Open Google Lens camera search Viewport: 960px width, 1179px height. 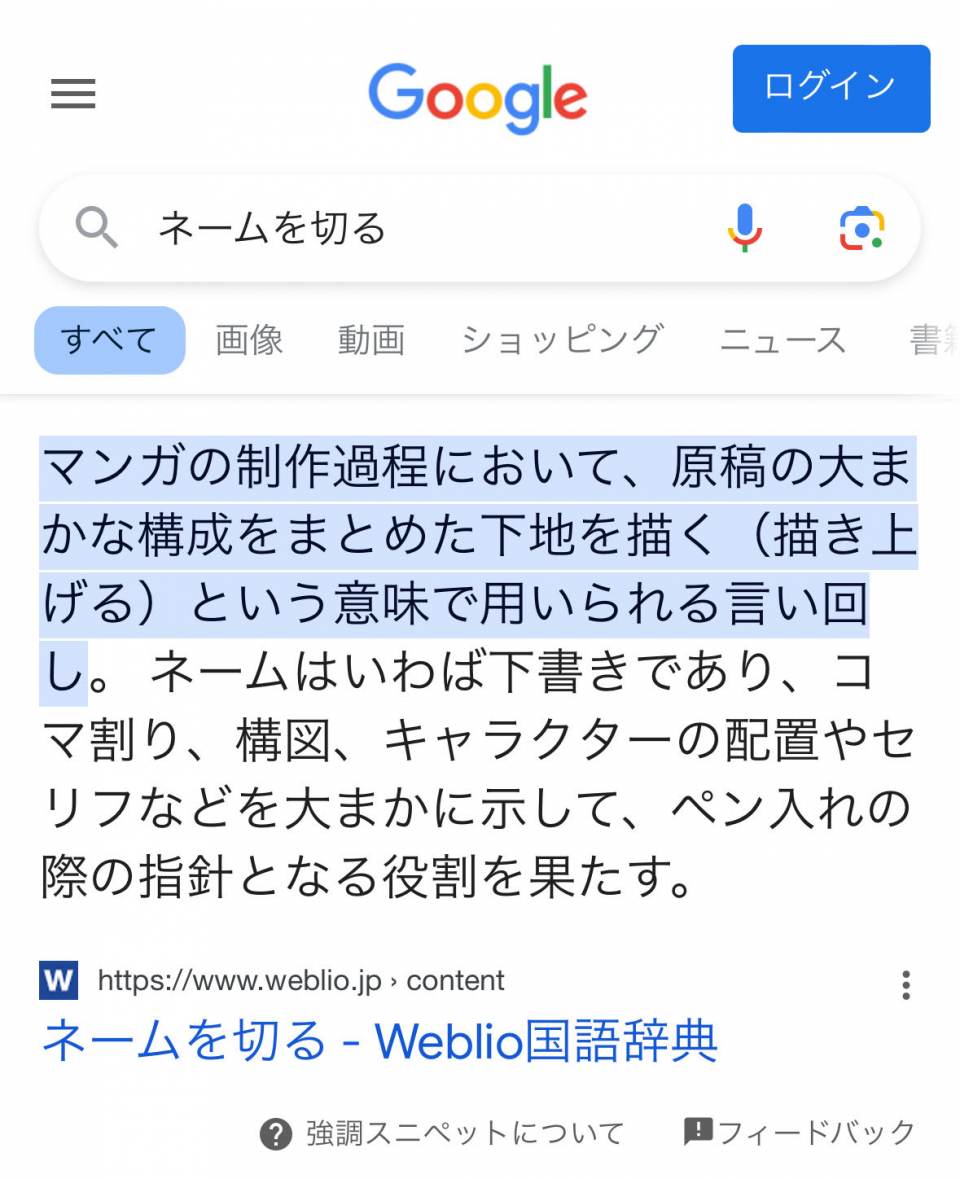pyautogui.click(x=861, y=228)
